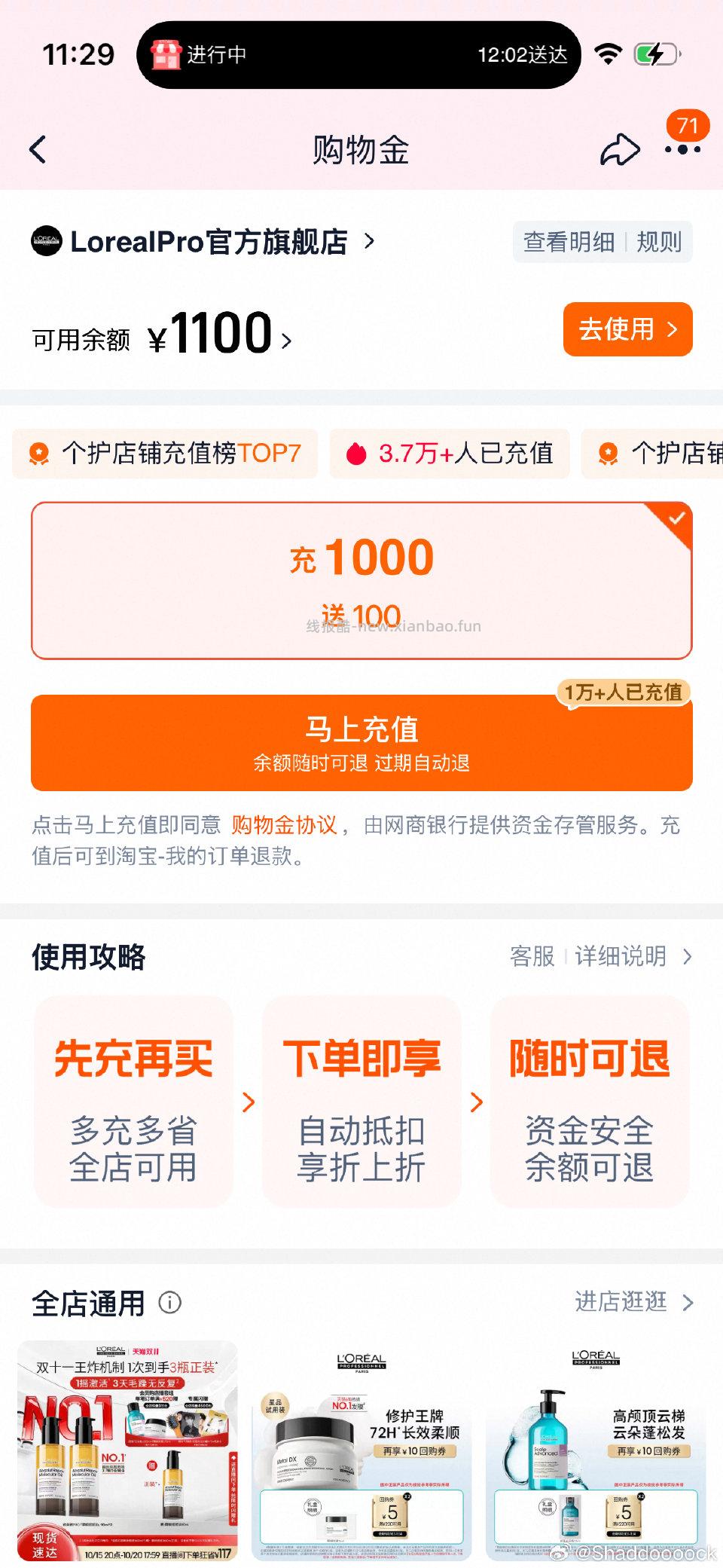Tap the flame icon beside 3.7万+人已充值
Viewport: 723px width, 1568px height.
click(x=354, y=454)
